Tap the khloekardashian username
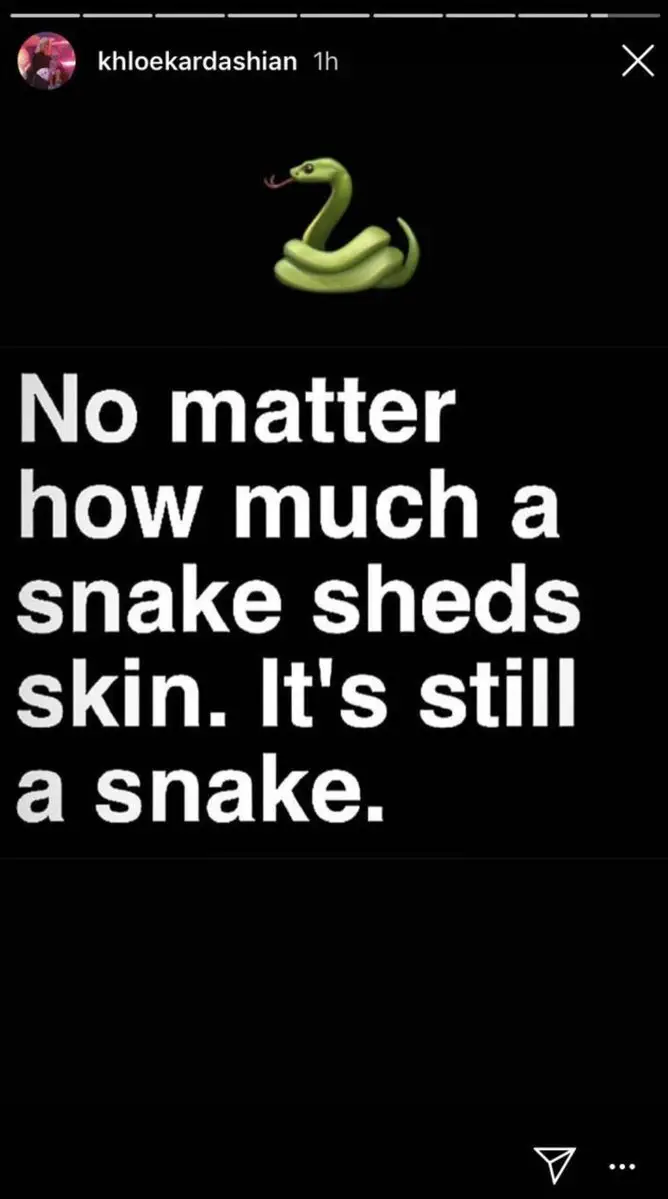 (197, 62)
